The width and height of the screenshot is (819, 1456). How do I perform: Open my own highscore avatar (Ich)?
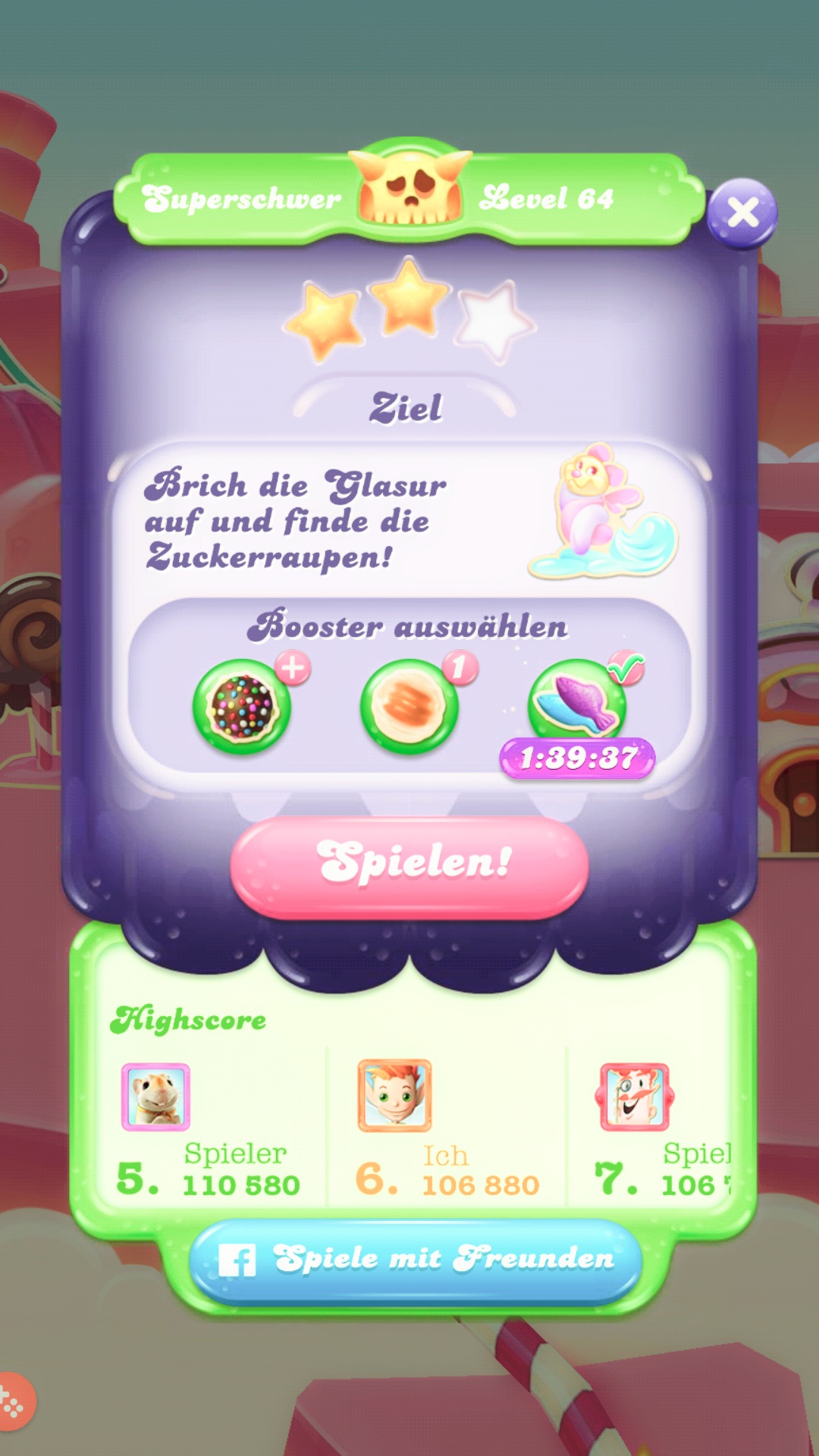[x=394, y=1096]
